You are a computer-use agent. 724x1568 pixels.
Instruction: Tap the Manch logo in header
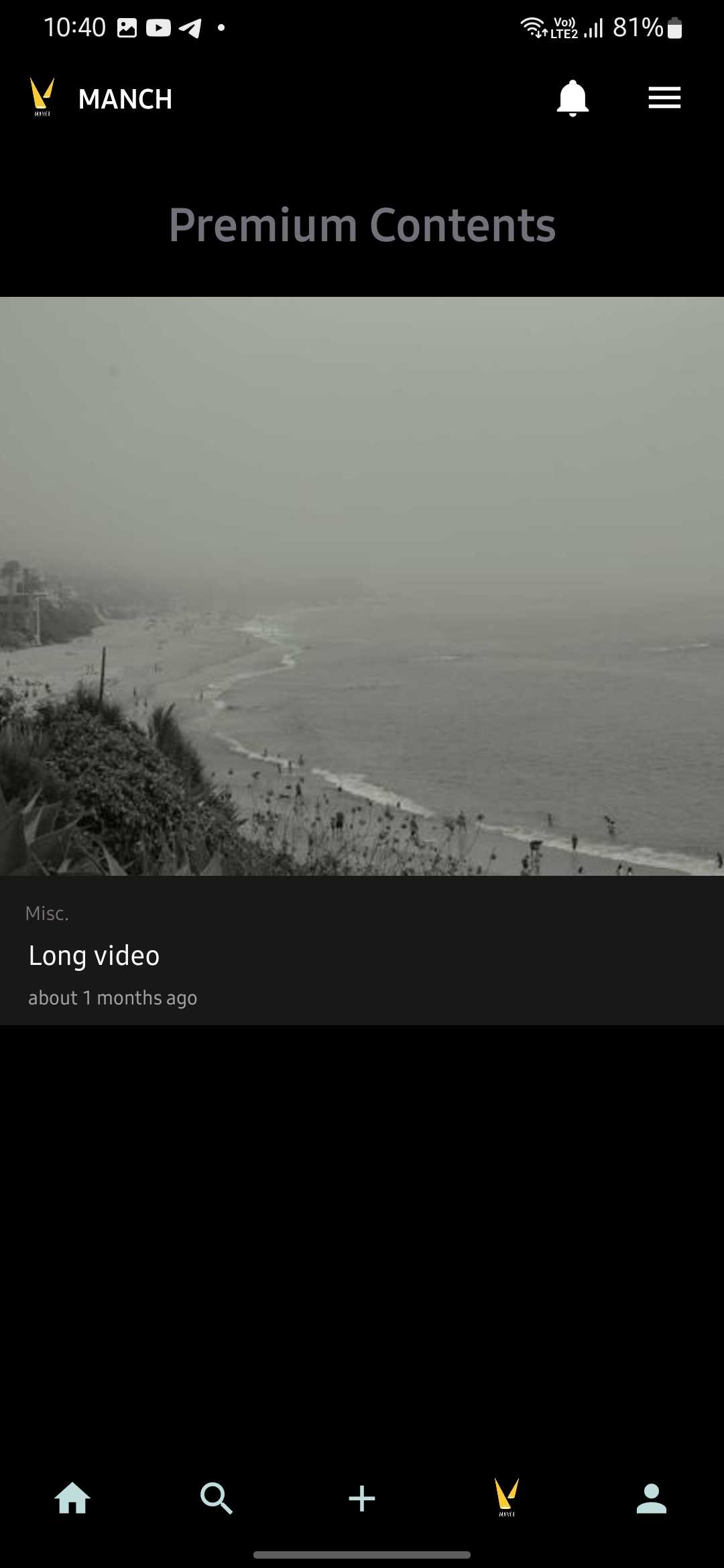[x=42, y=97]
